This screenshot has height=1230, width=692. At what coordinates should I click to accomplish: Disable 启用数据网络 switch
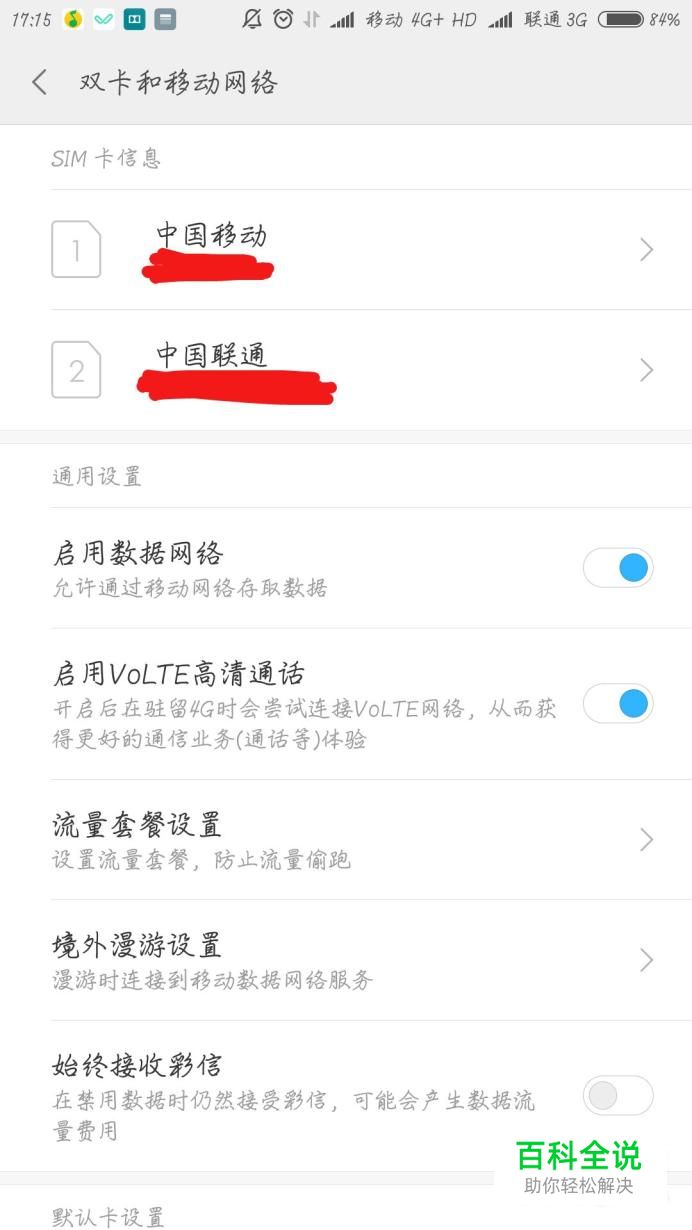point(618,568)
